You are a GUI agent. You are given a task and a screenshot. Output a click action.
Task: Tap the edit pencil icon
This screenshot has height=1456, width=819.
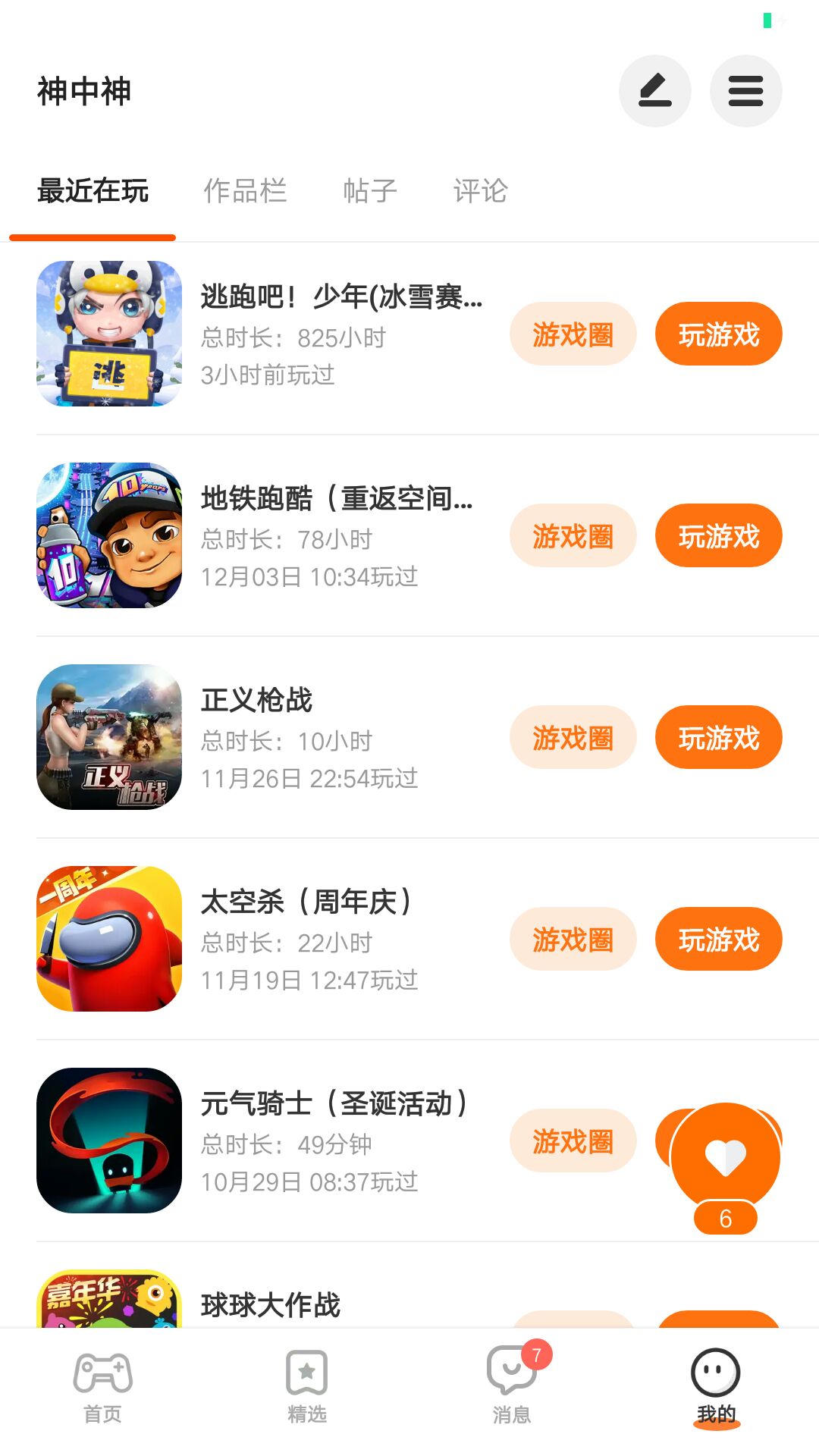tap(654, 91)
